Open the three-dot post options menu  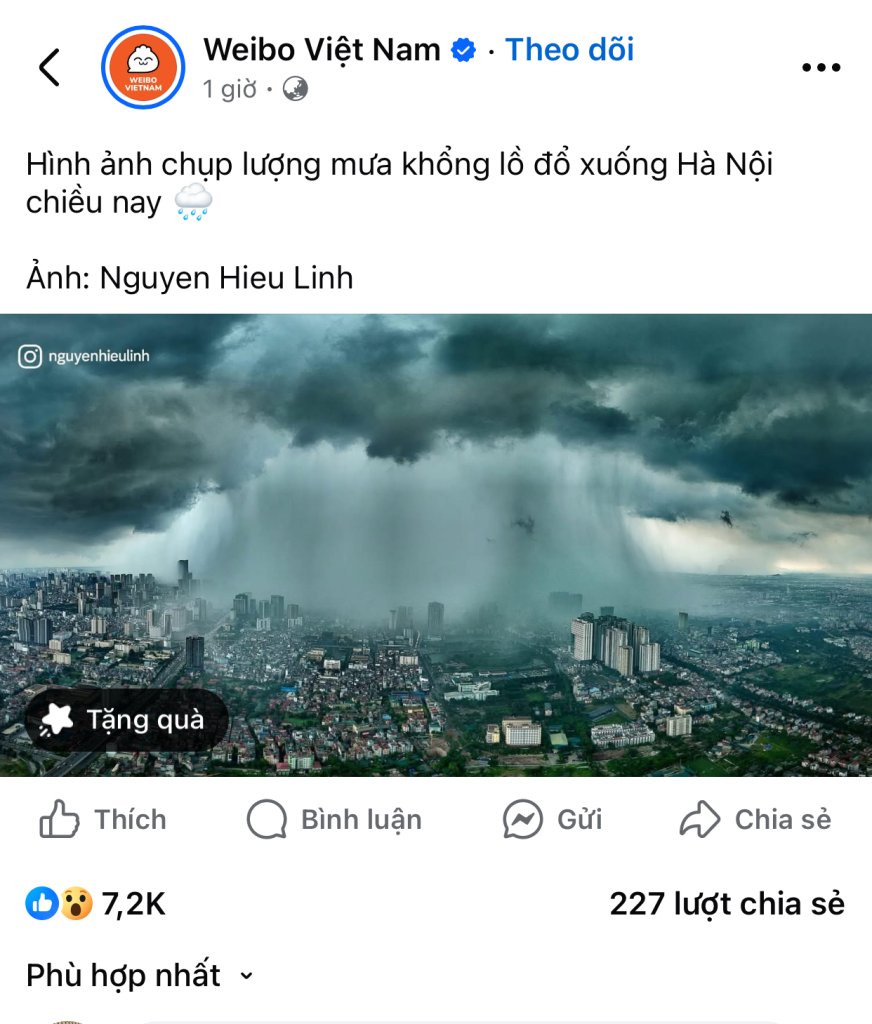pos(821,67)
